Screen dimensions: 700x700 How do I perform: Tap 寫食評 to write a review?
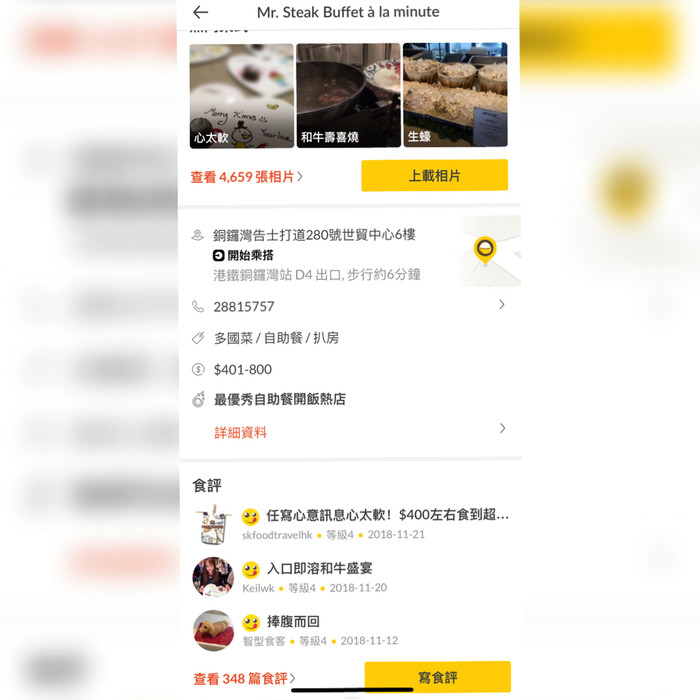pyautogui.click(x=437, y=677)
